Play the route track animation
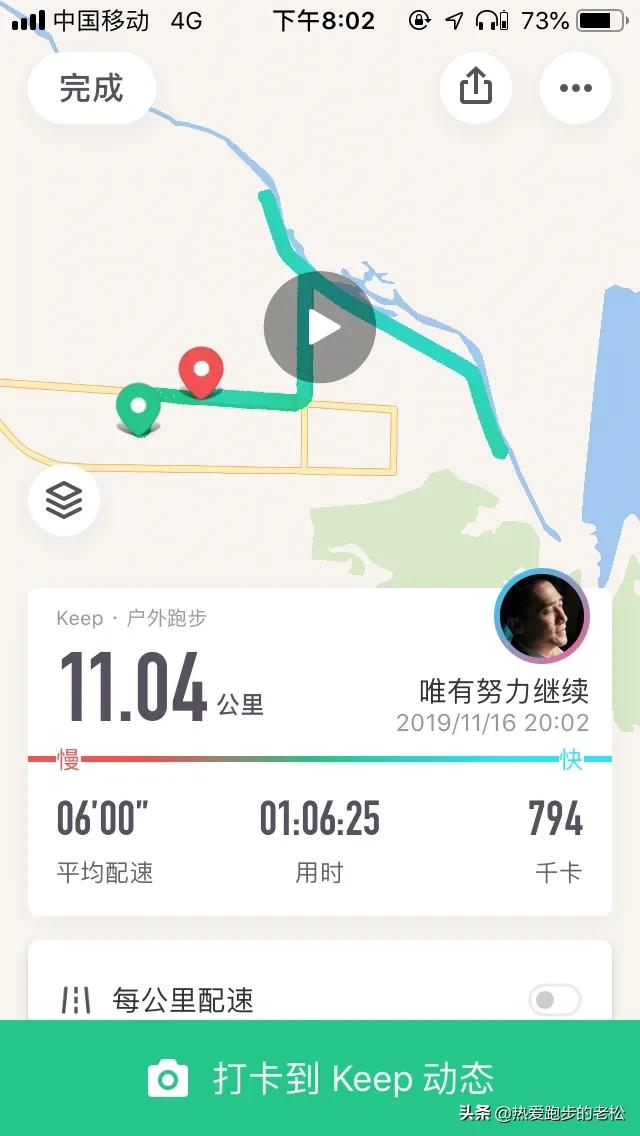Image resolution: width=640 pixels, height=1136 pixels. click(320, 327)
